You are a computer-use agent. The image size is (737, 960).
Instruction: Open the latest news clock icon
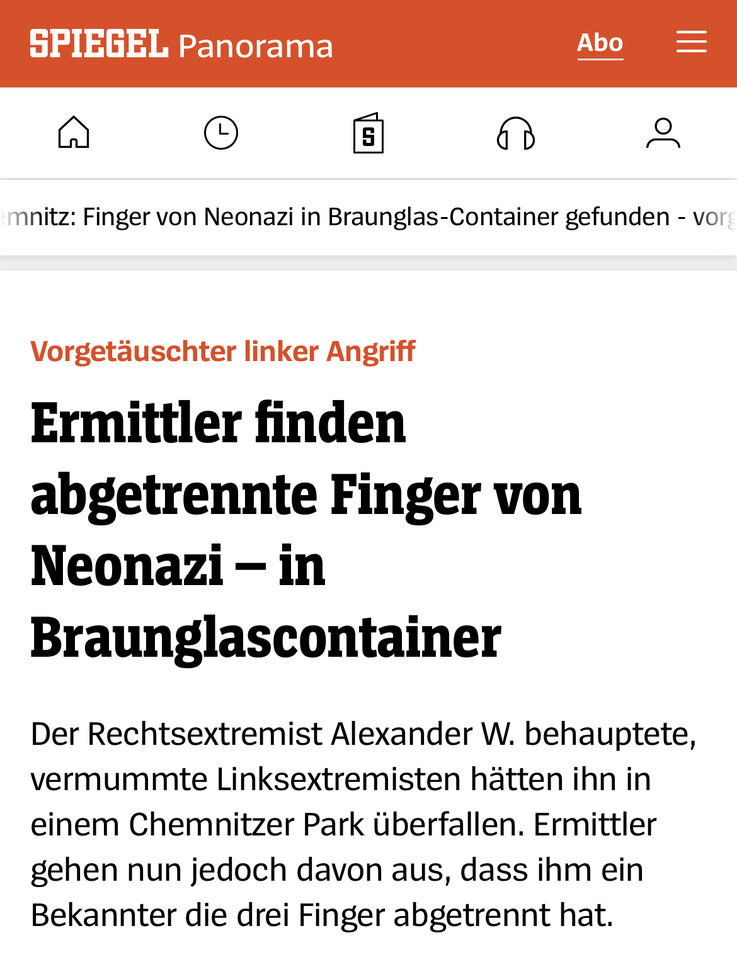point(221,132)
